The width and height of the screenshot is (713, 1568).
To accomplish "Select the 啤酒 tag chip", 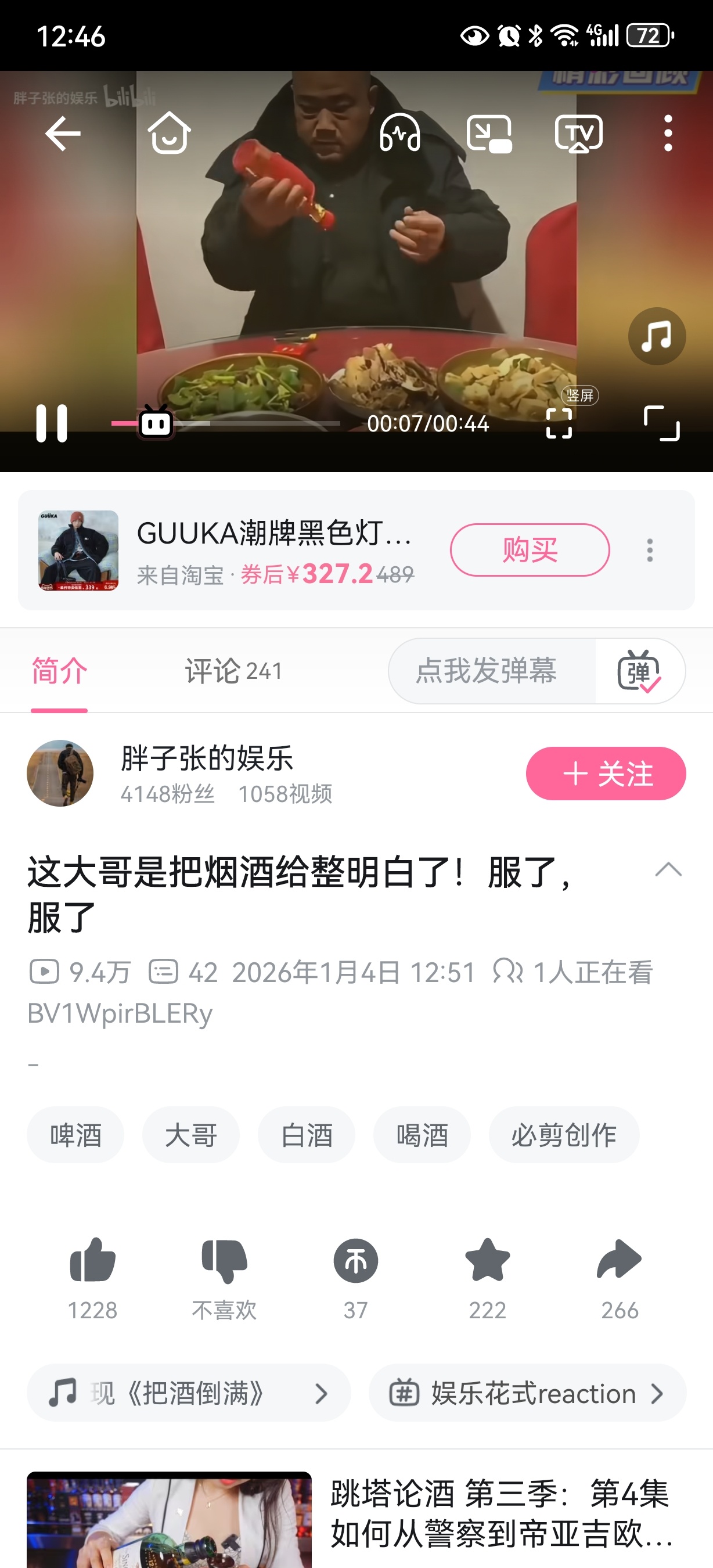I will tap(75, 1136).
